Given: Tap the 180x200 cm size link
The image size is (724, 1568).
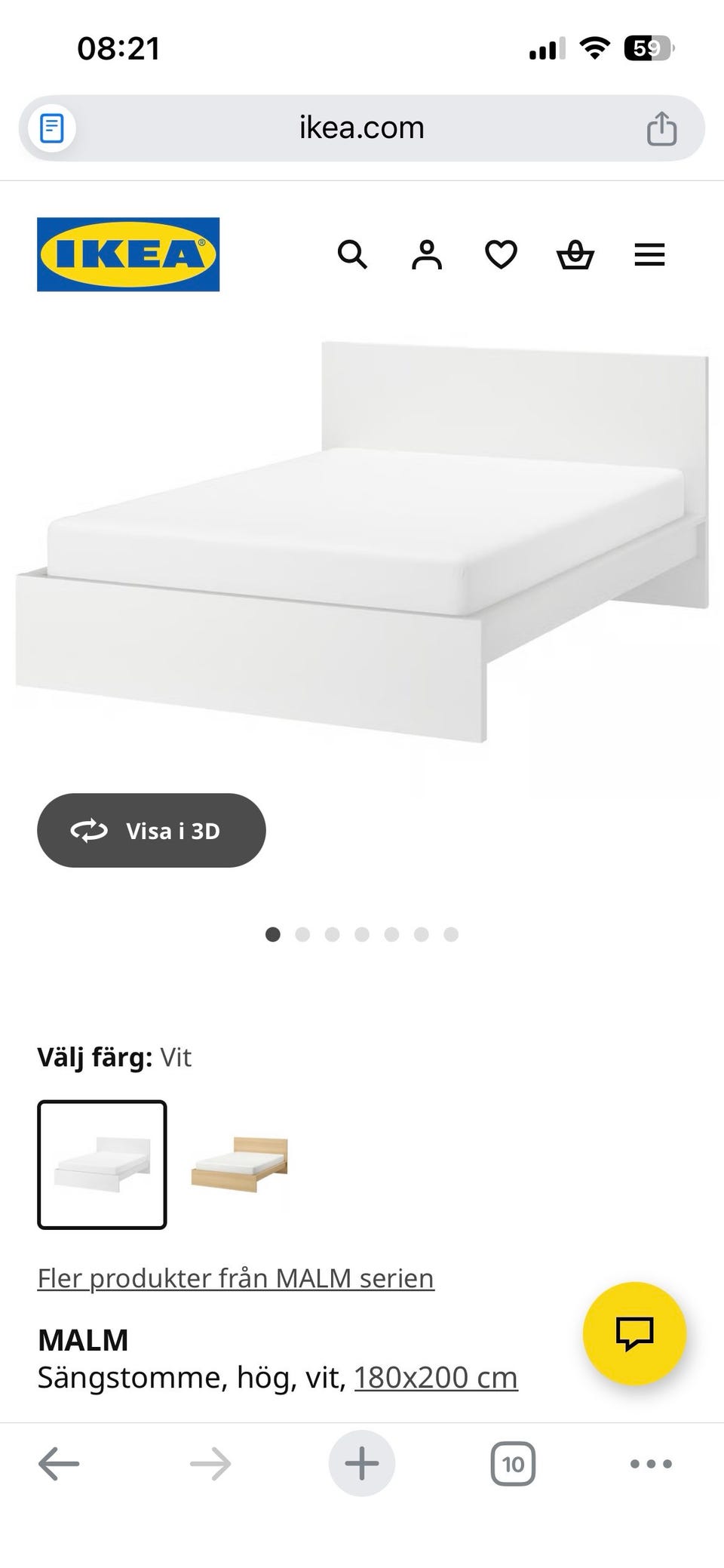Looking at the screenshot, I should coord(436,1377).
